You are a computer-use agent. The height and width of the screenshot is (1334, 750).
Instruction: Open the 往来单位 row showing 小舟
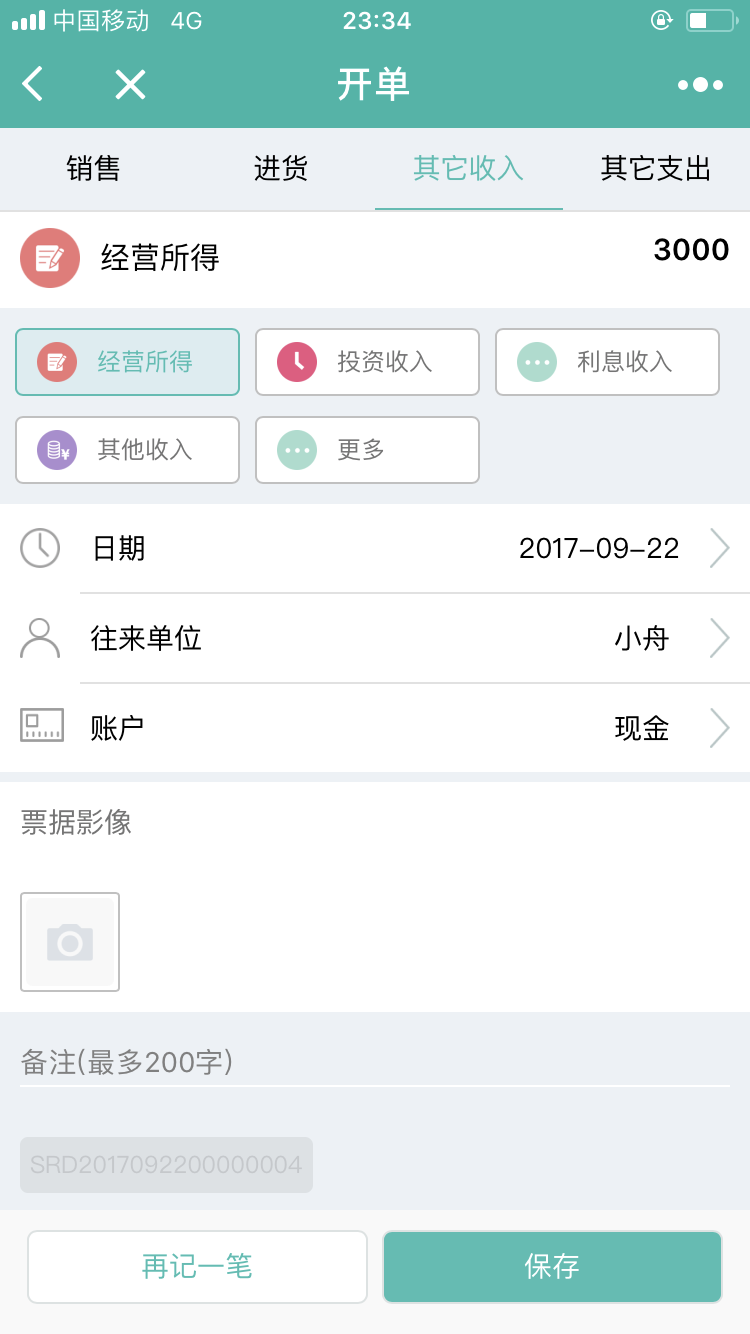375,638
